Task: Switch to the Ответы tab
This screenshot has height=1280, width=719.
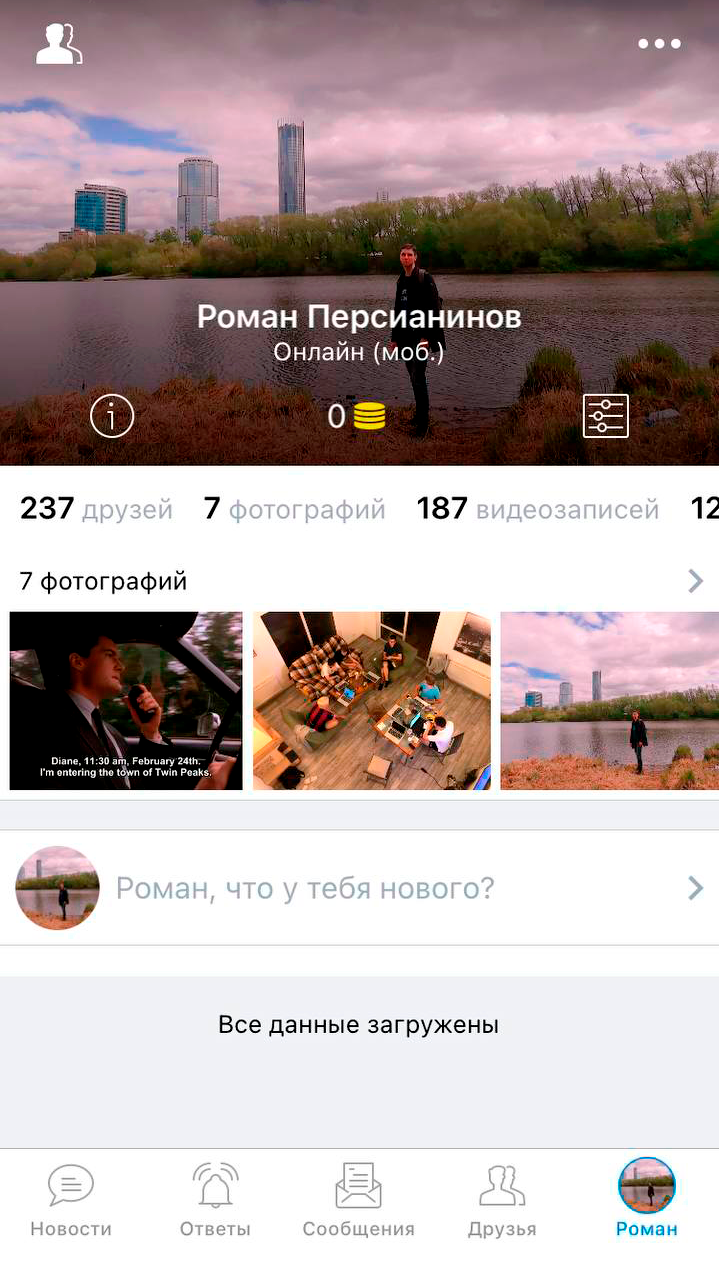Action: click(x=215, y=1200)
